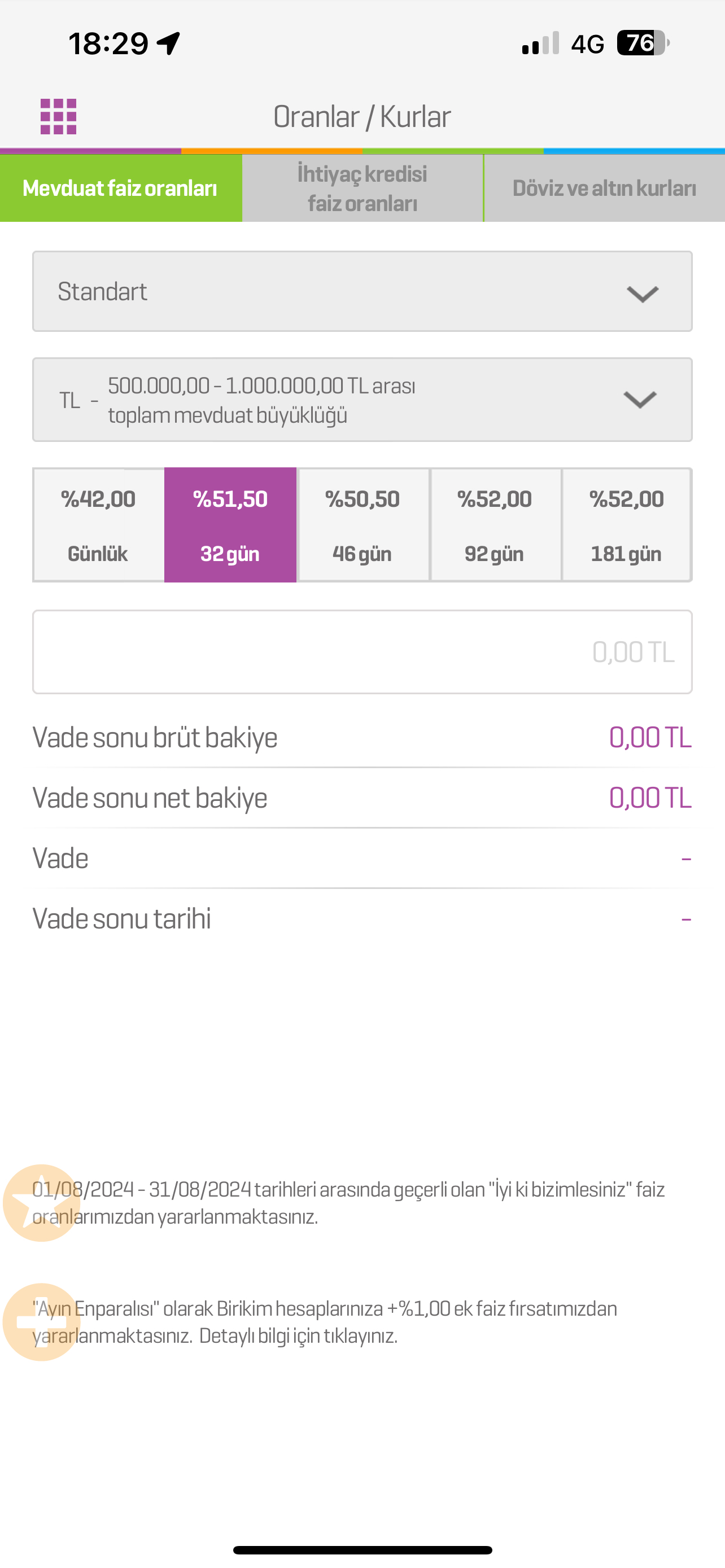
Task: Open Ayın Enparalısı detailed info text
Action: pyautogui.click(x=325, y=1322)
